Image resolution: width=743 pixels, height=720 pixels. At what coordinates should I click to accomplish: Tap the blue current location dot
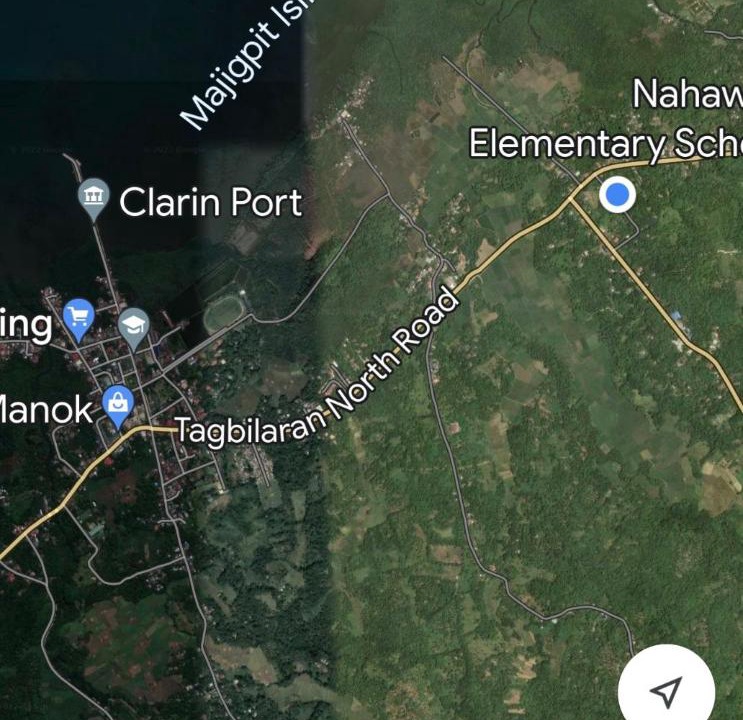pyautogui.click(x=618, y=195)
